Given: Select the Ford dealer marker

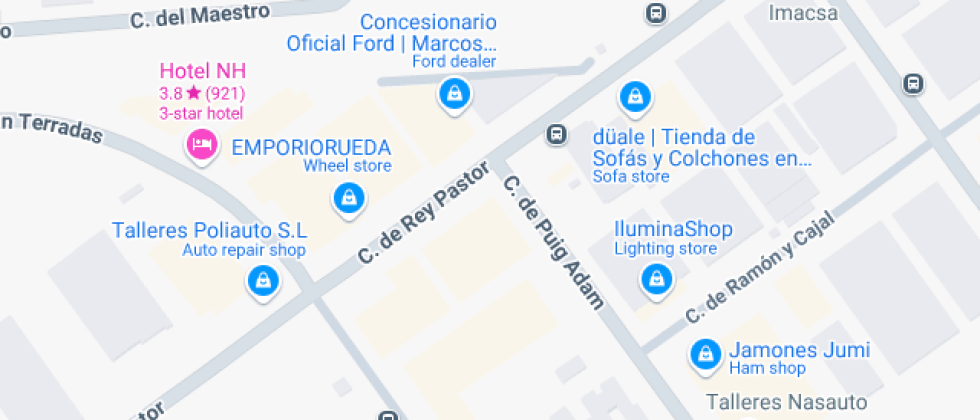Looking at the screenshot, I should coord(455,95).
